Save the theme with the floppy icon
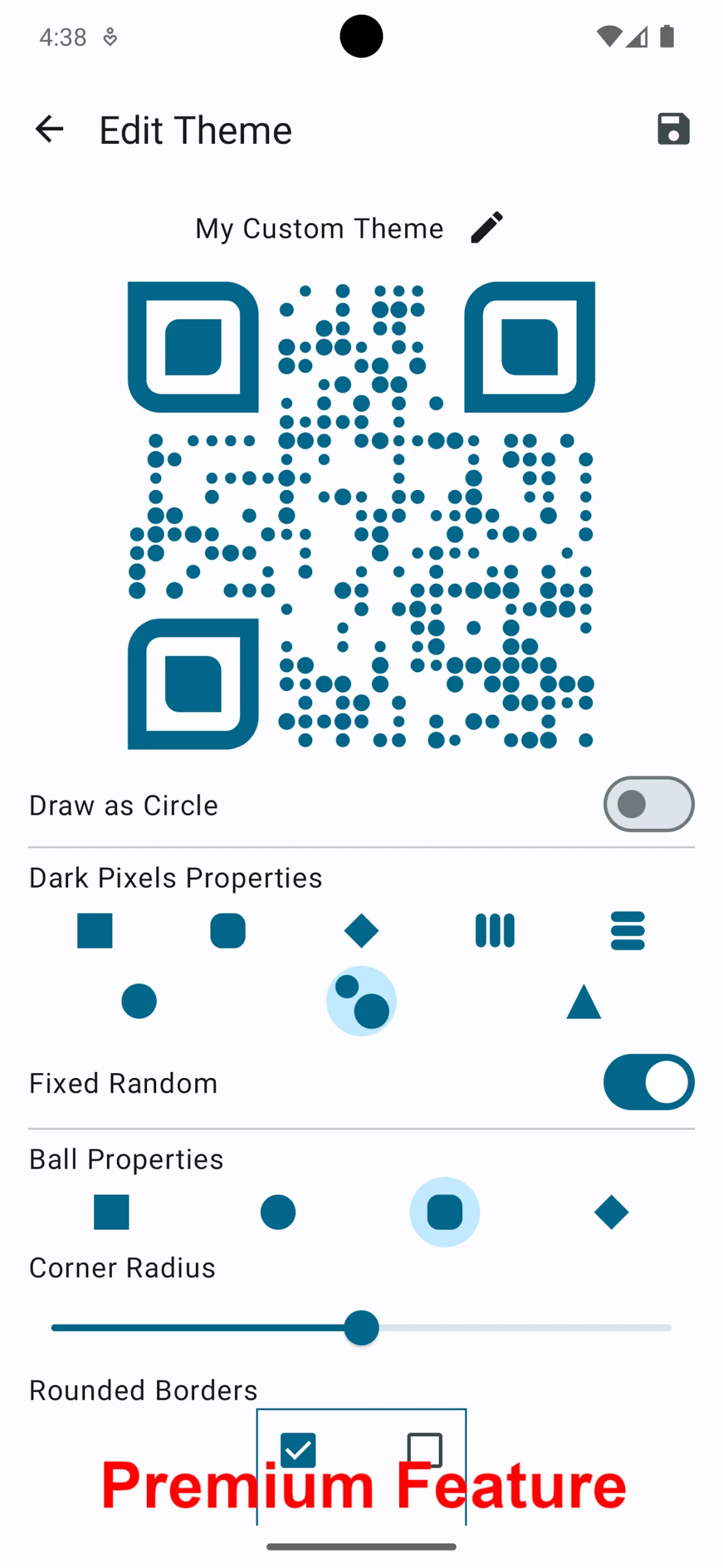Viewport: 723px width, 1568px height. point(673,129)
